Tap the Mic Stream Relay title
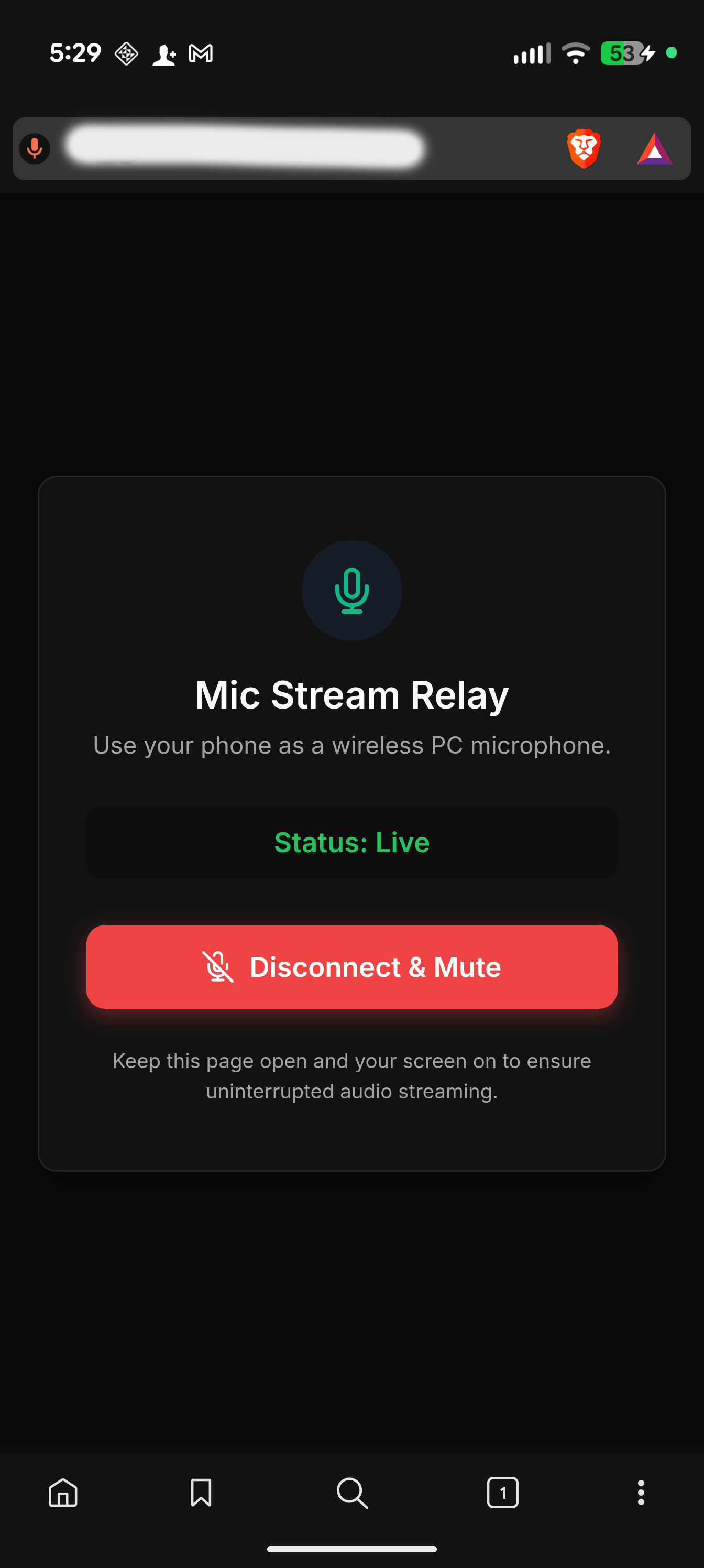704x1568 pixels. pos(351,694)
